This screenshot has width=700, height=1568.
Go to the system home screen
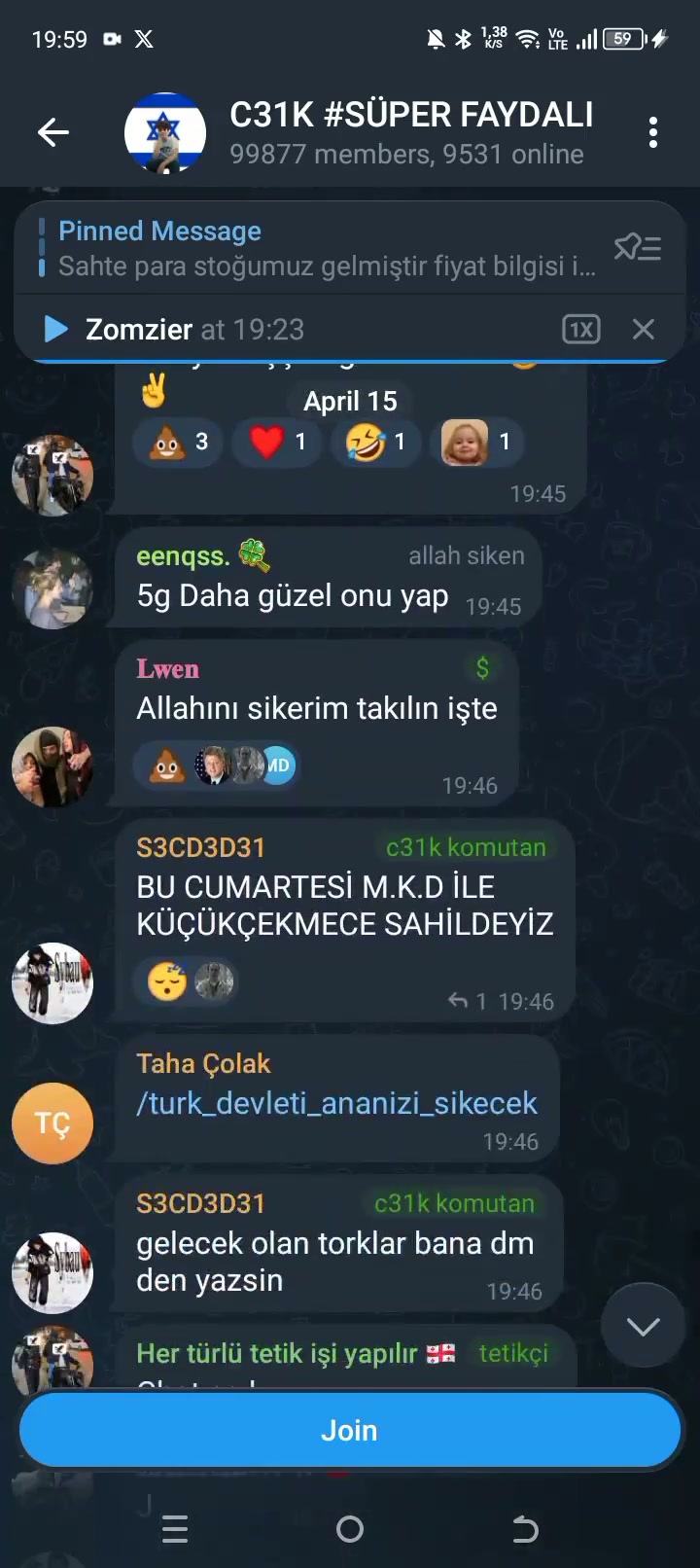(350, 1529)
